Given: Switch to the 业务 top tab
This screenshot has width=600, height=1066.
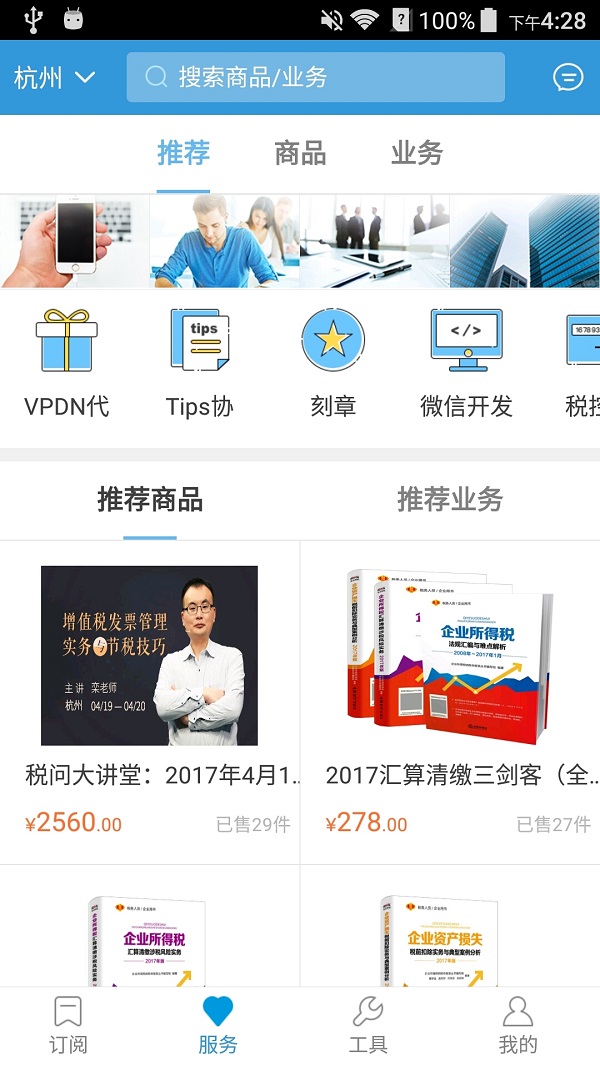Looking at the screenshot, I should coord(417,153).
